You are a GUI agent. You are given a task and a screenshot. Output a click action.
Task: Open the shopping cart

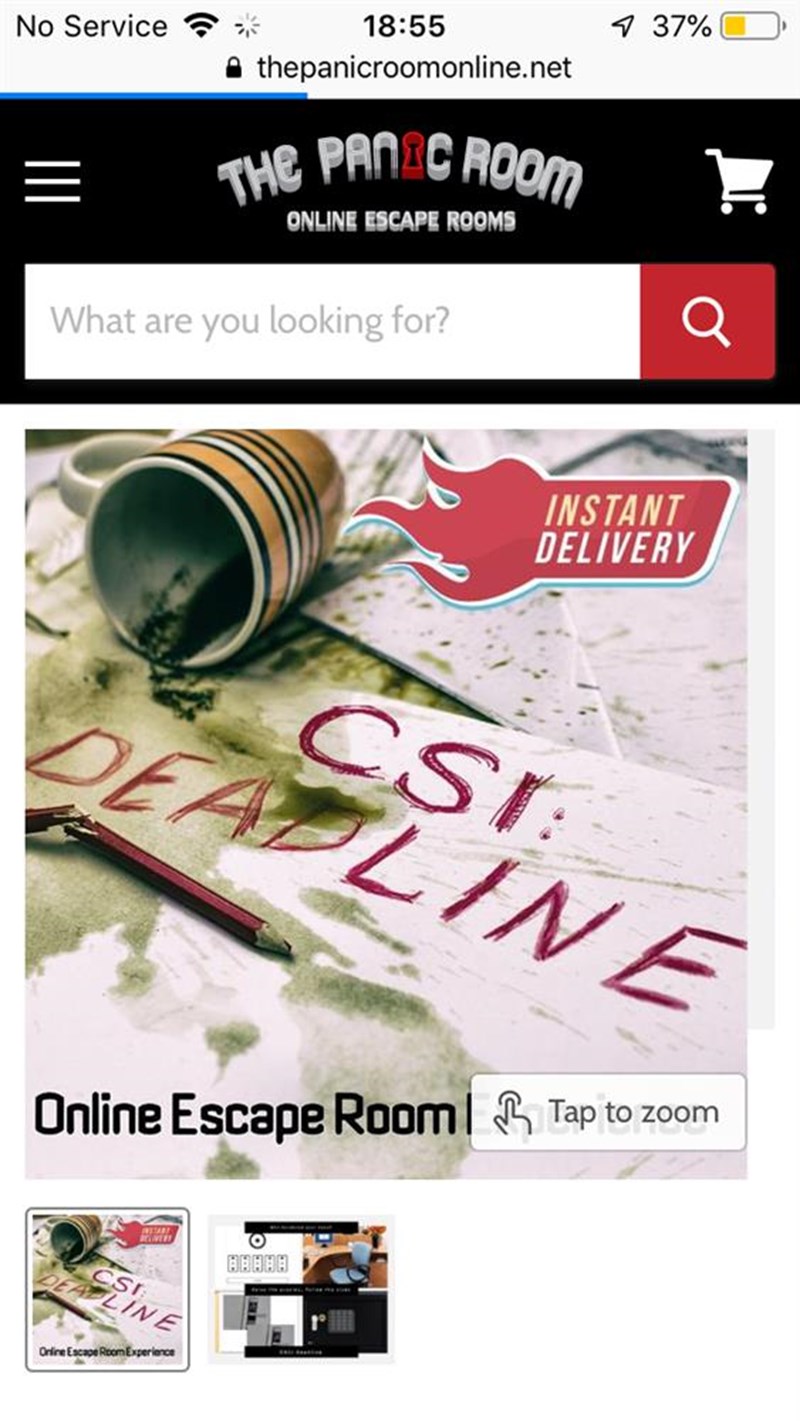click(x=738, y=181)
